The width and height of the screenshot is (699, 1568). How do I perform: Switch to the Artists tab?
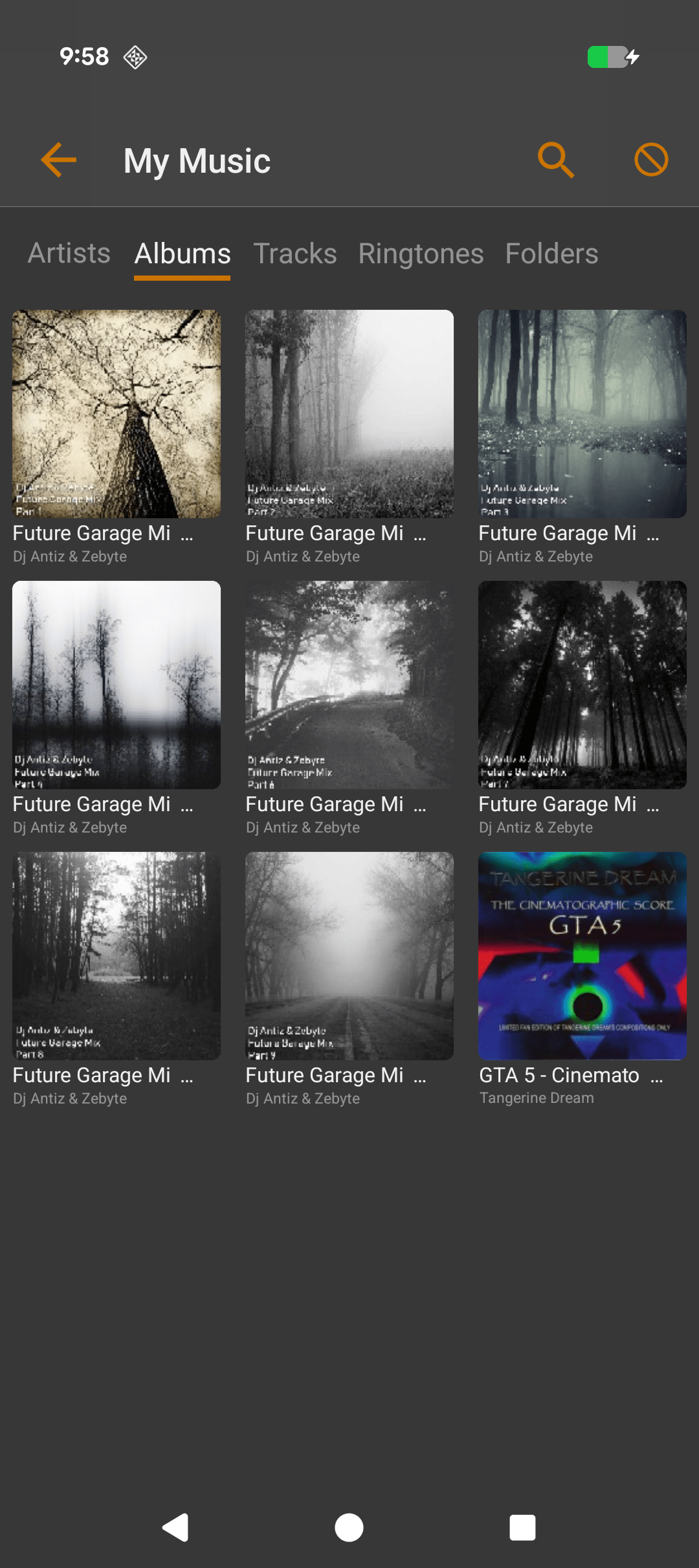69,254
